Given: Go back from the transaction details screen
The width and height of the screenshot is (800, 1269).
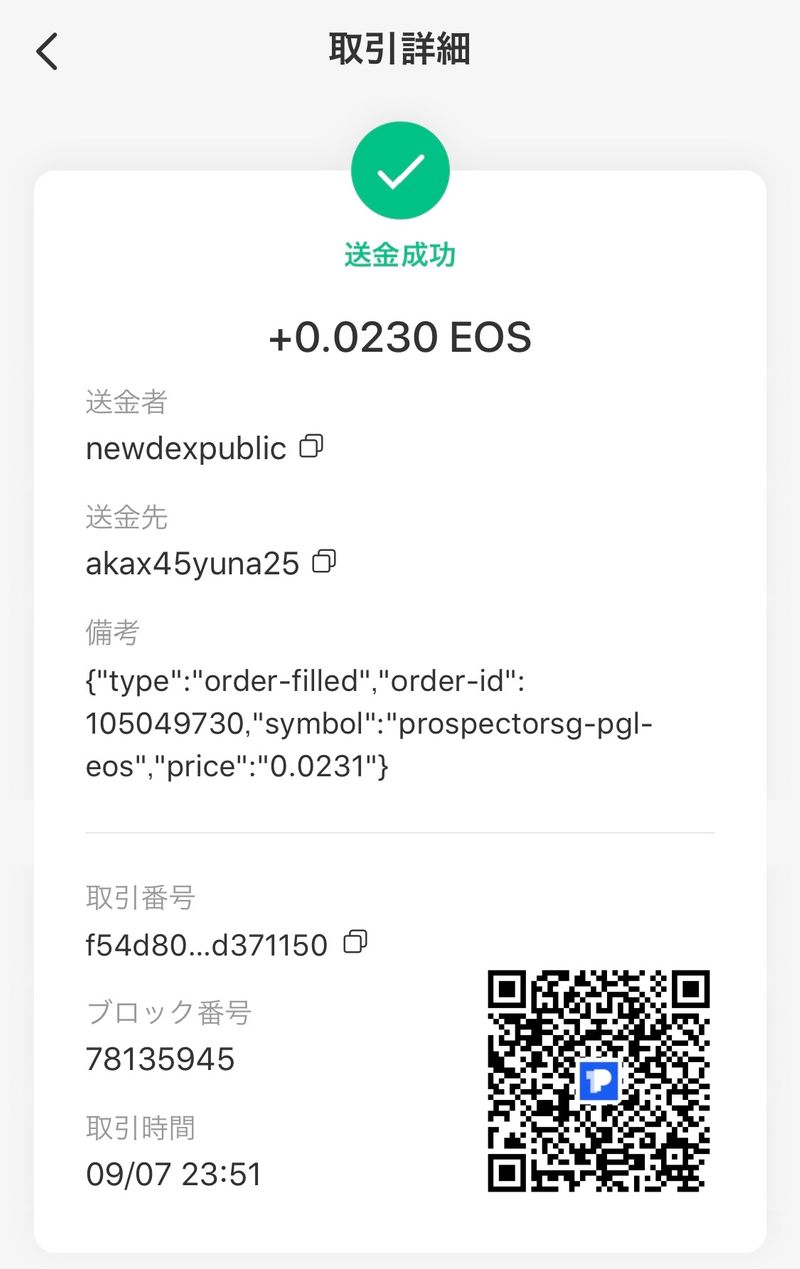Looking at the screenshot, I should [47, 51].
